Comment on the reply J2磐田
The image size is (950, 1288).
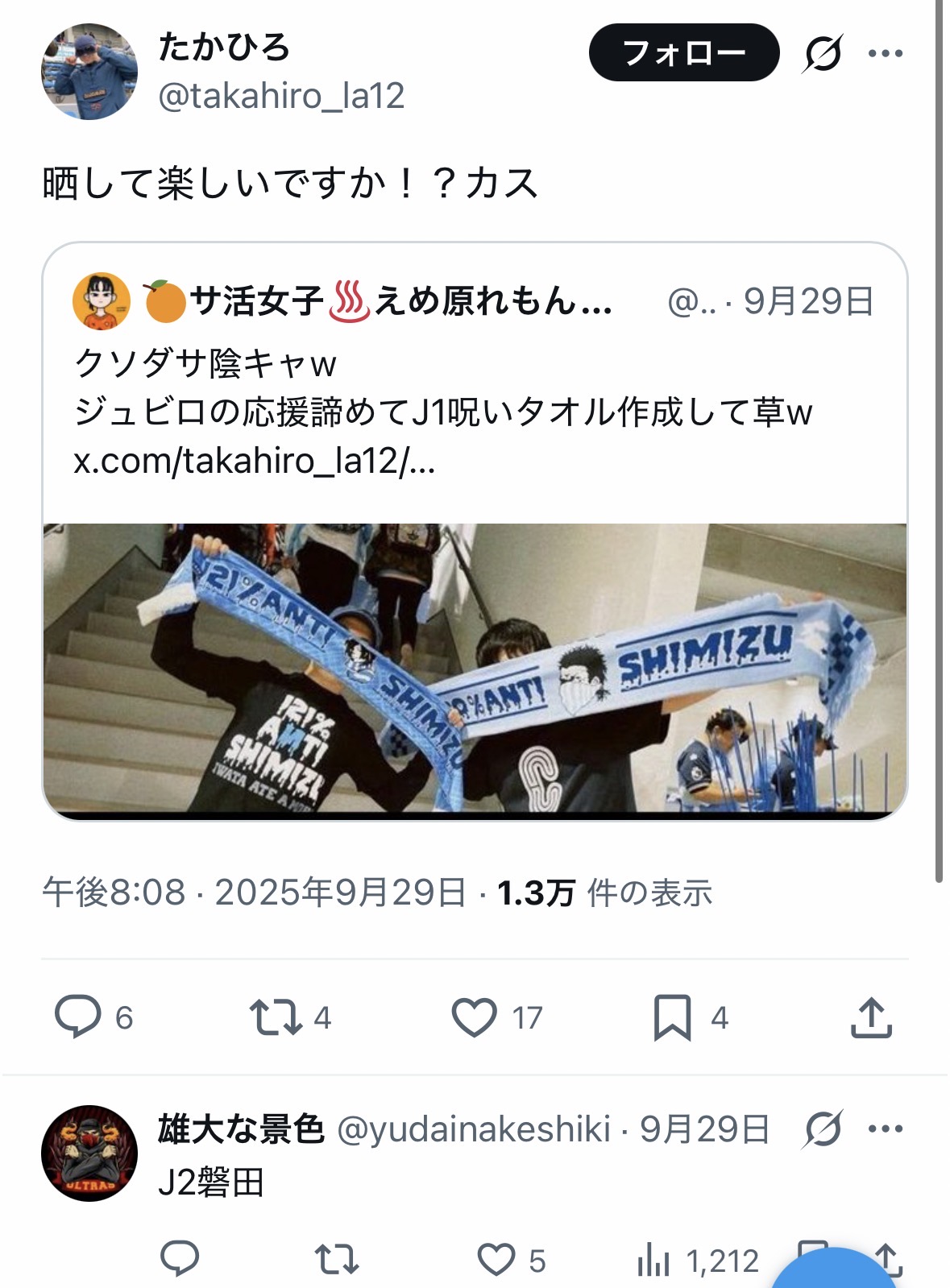(180, 1259)
